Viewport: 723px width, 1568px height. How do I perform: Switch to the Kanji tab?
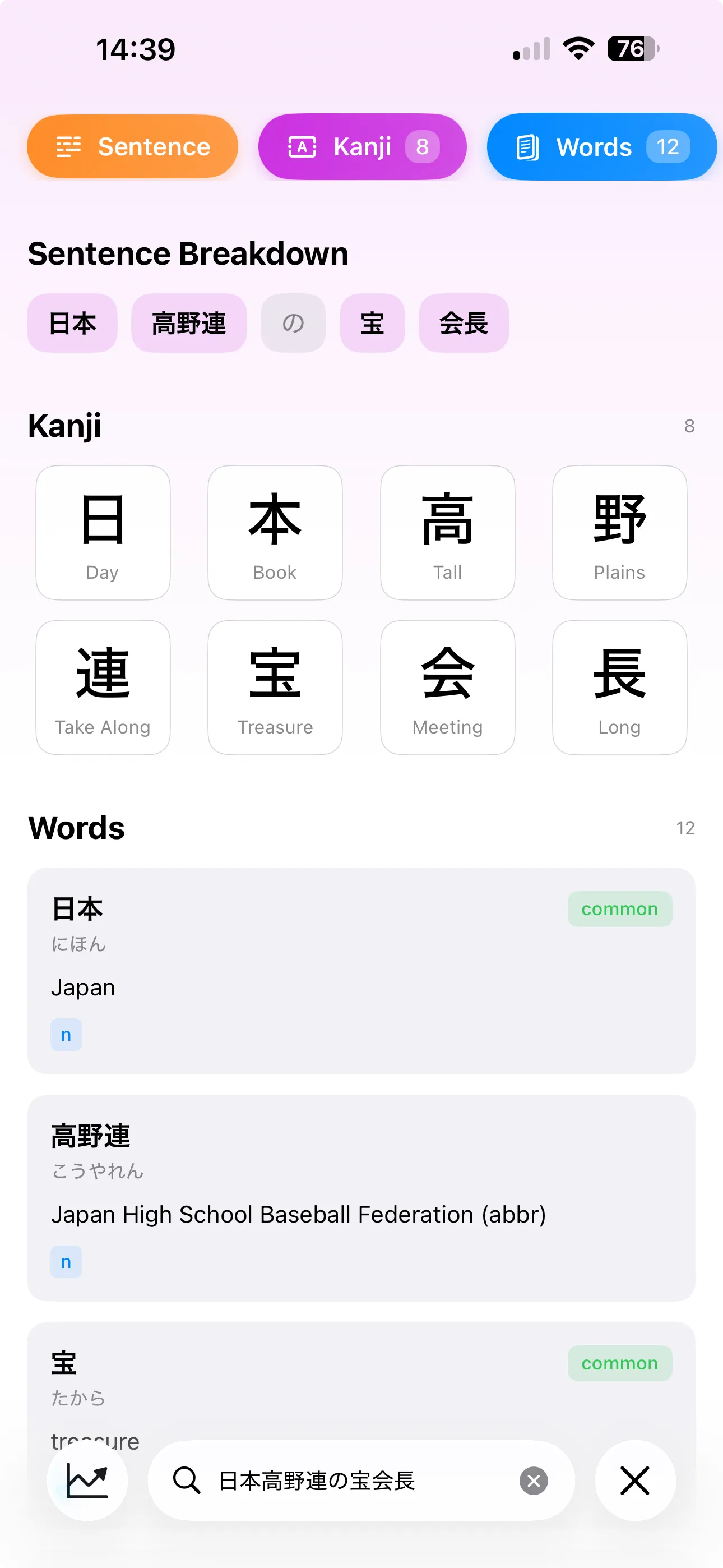[361, 146]
